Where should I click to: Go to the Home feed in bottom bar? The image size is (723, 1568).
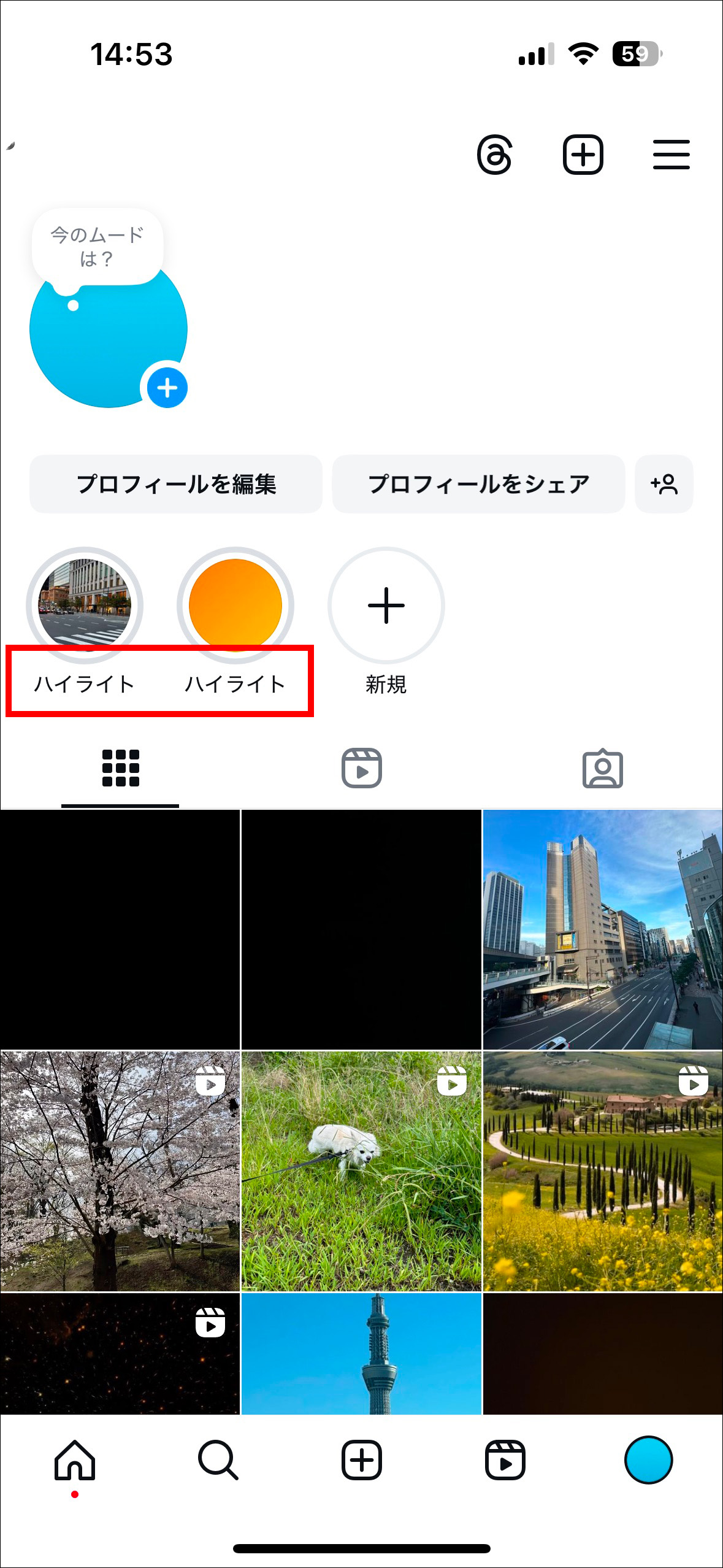pyautogui.click(x=75, y=1460)
